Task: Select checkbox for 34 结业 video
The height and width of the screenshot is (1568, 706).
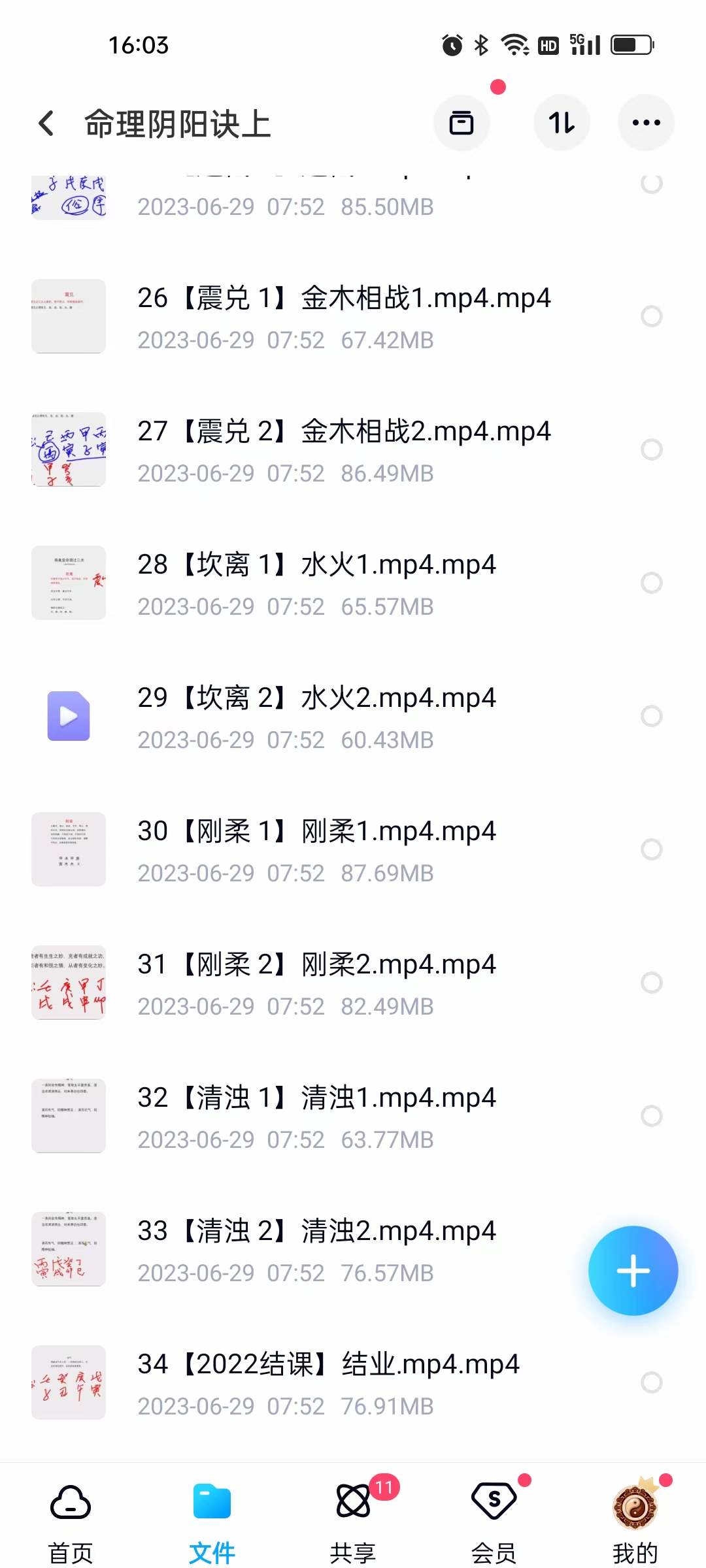Action: 651,1384
